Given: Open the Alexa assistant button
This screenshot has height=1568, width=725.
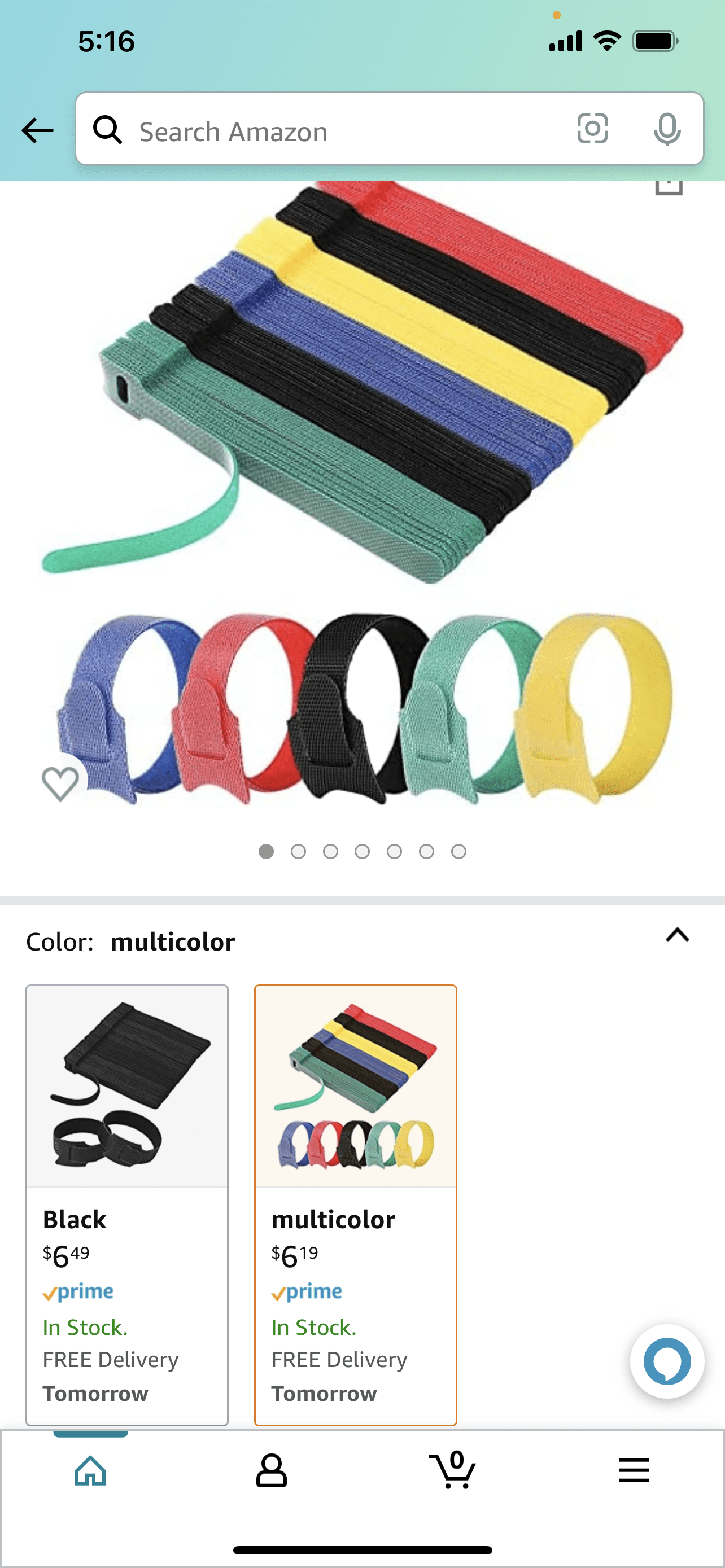Looking at the screenshot, I should (667, 1361).
